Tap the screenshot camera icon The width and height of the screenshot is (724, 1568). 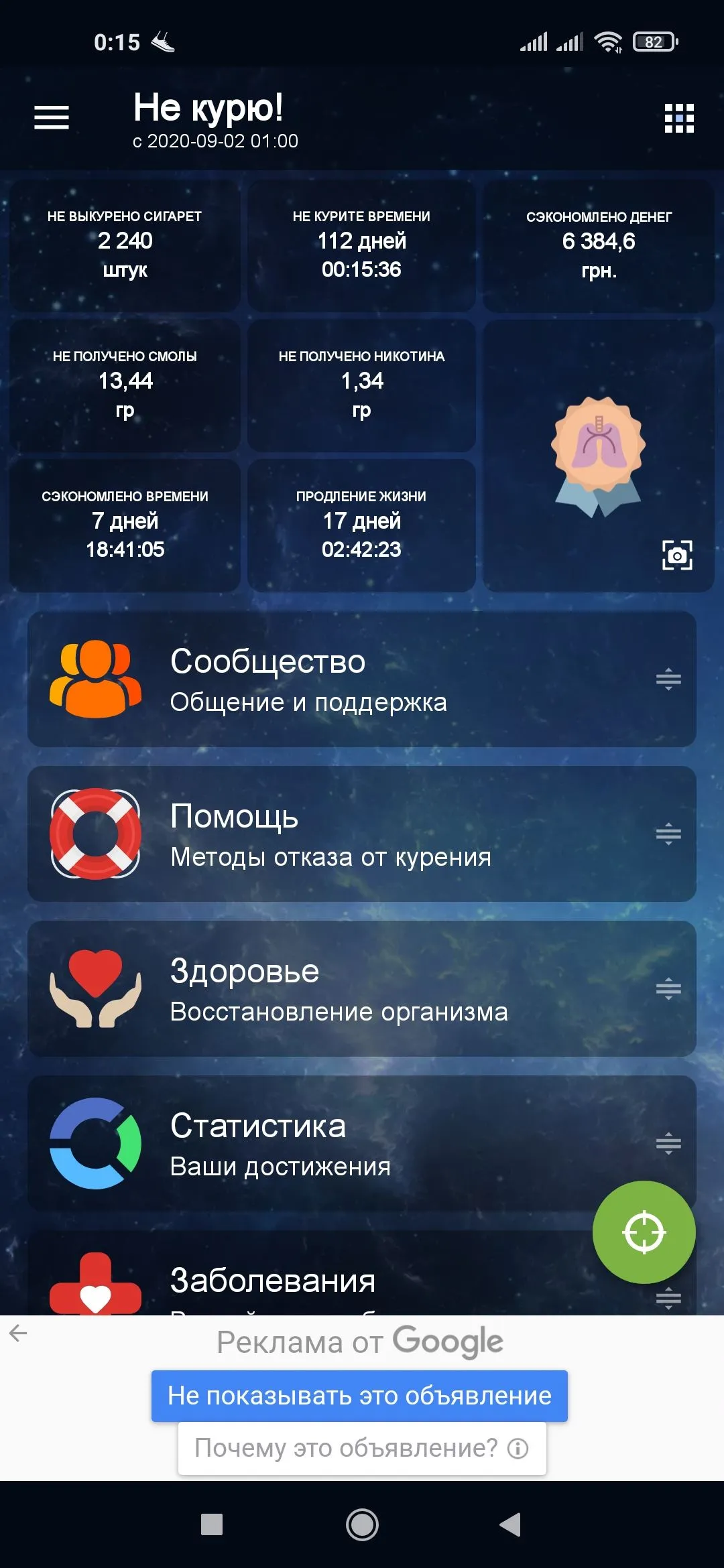677,556
